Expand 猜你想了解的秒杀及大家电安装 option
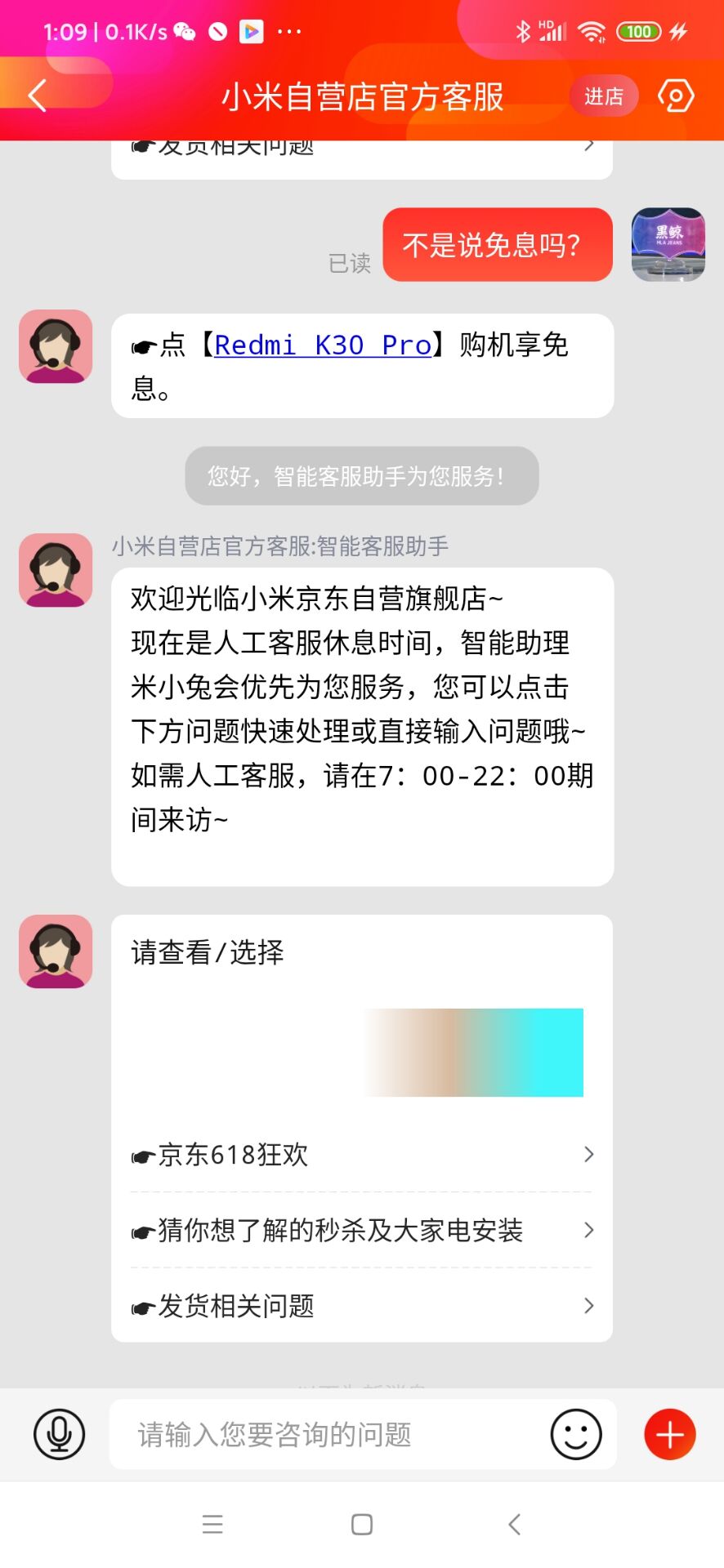724x1568 pixels. 362,1231
